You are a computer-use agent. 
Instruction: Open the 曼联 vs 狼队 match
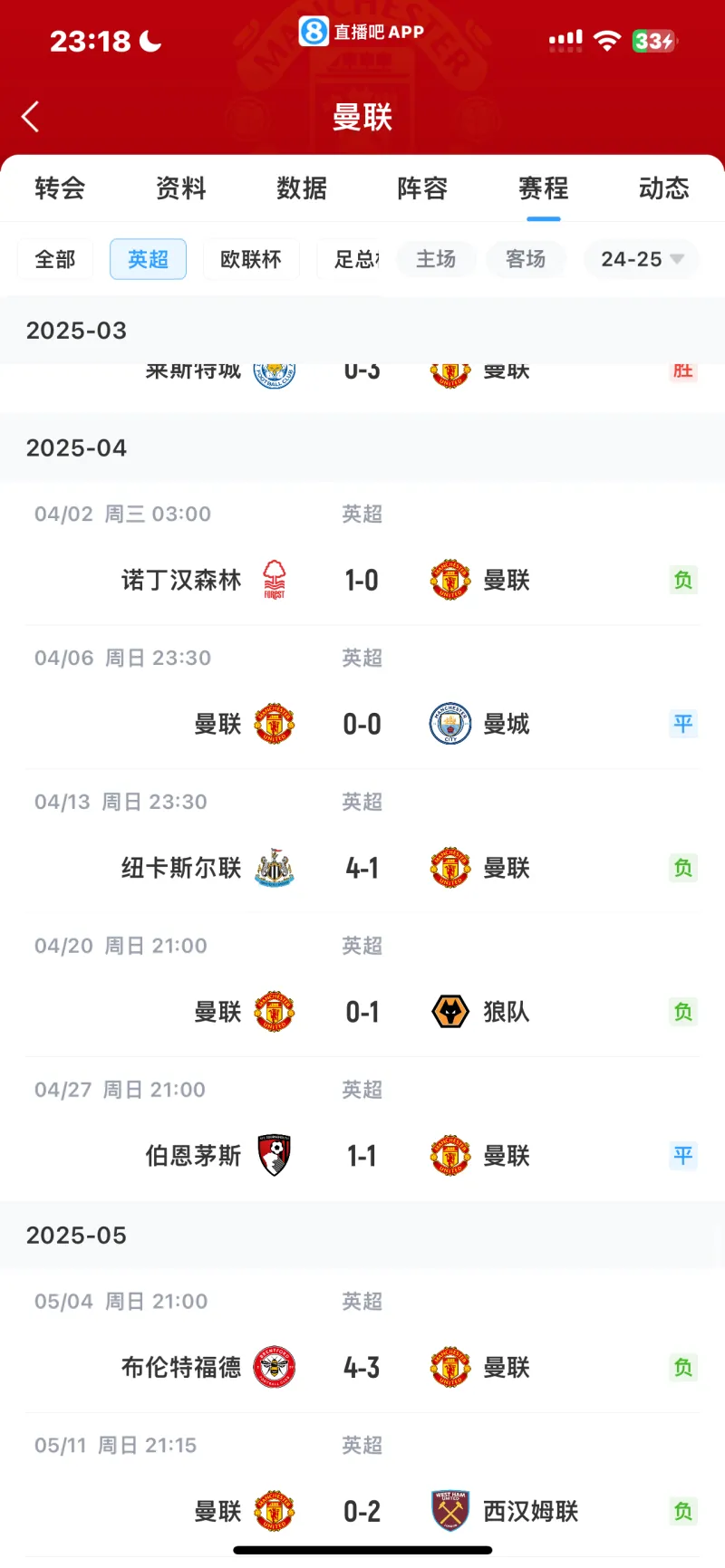[362, 986]
